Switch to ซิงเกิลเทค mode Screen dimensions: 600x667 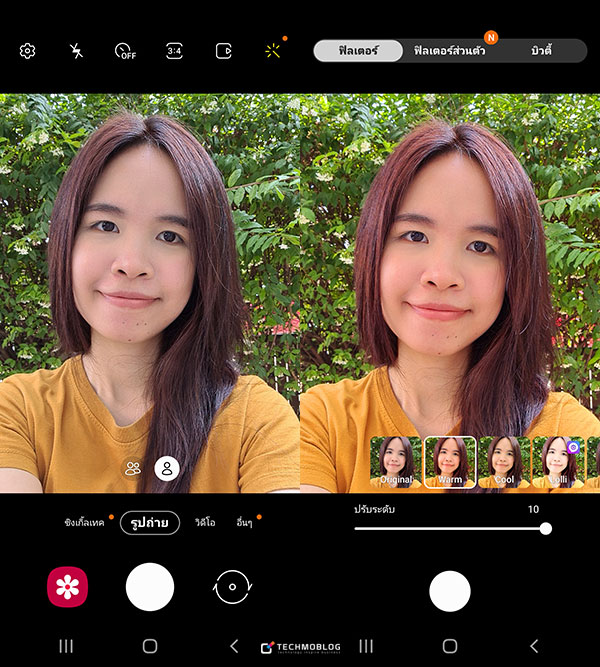(84, 523)
